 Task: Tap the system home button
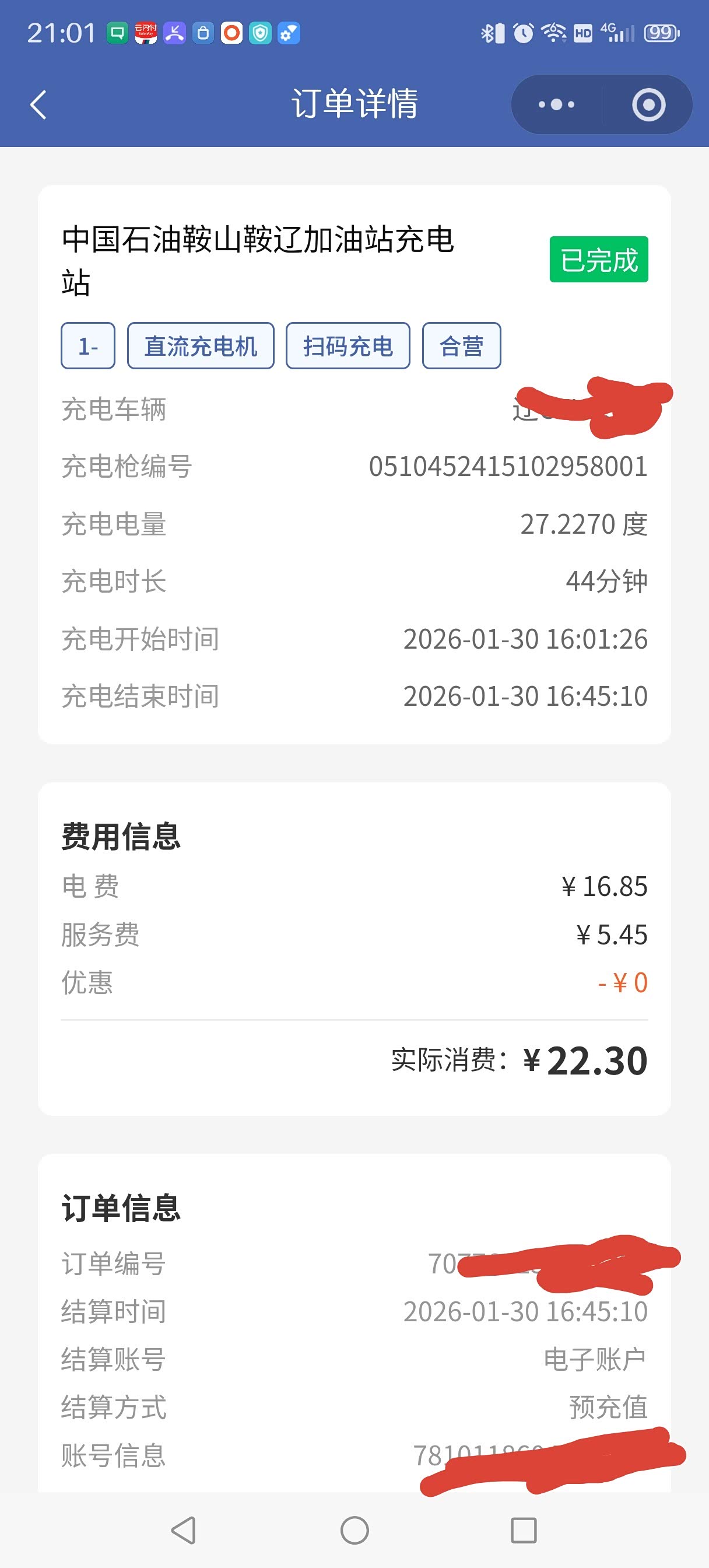point(354,1529)
